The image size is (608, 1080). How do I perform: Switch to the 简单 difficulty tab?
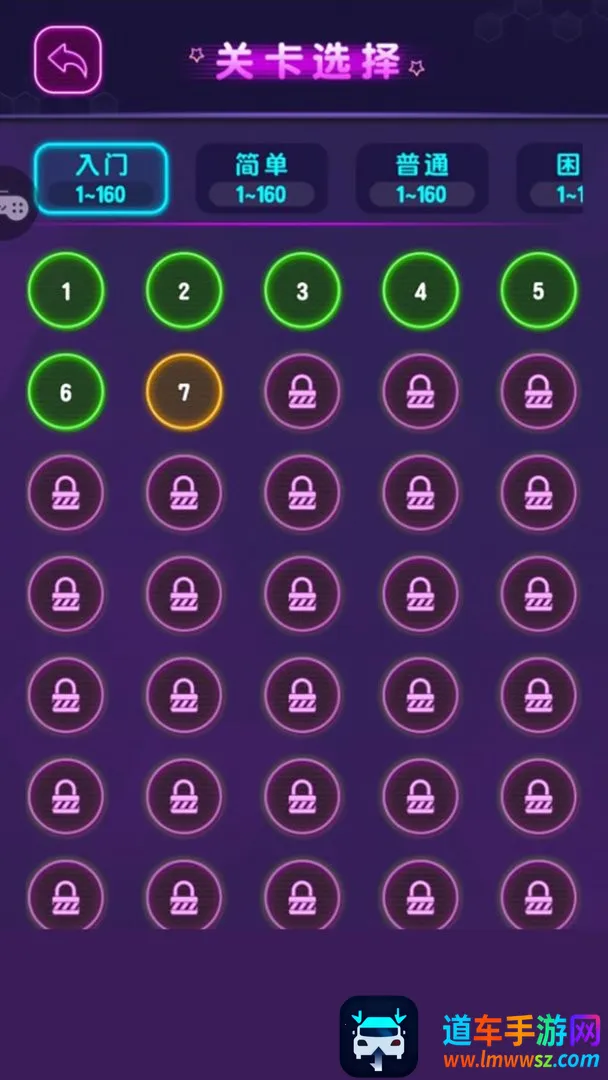click(x=261, y=178)
